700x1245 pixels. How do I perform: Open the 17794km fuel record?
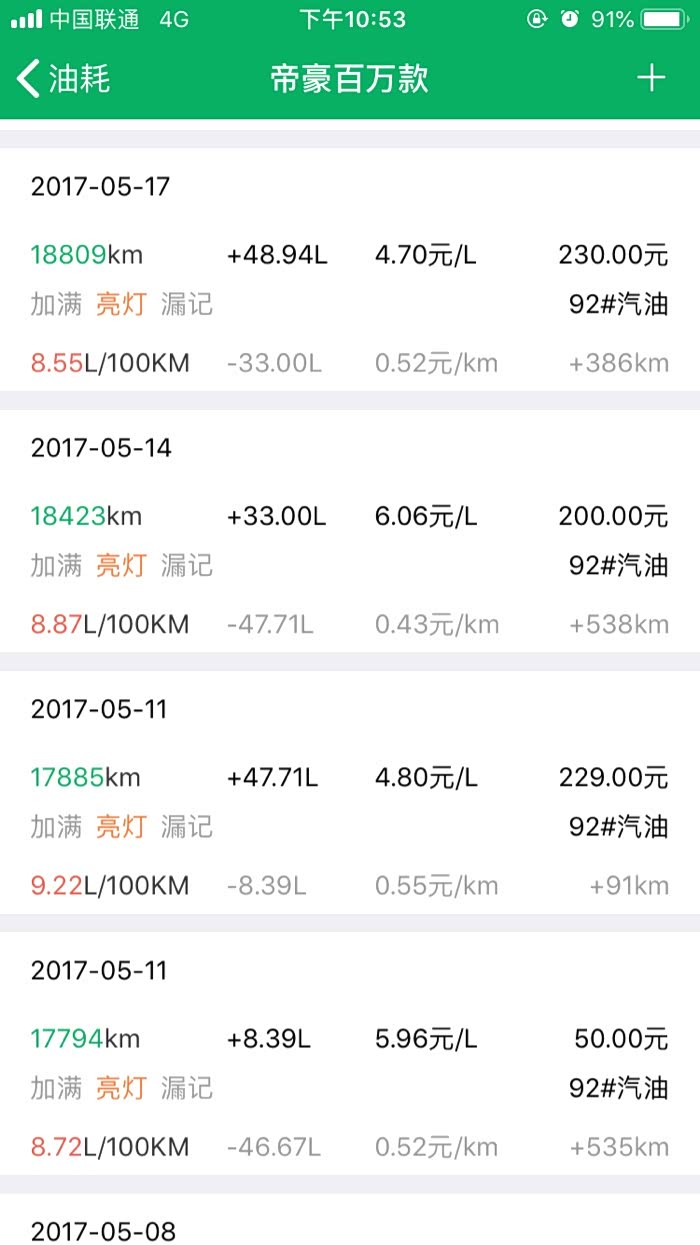pyautogui.click(x=349, y=1054)
